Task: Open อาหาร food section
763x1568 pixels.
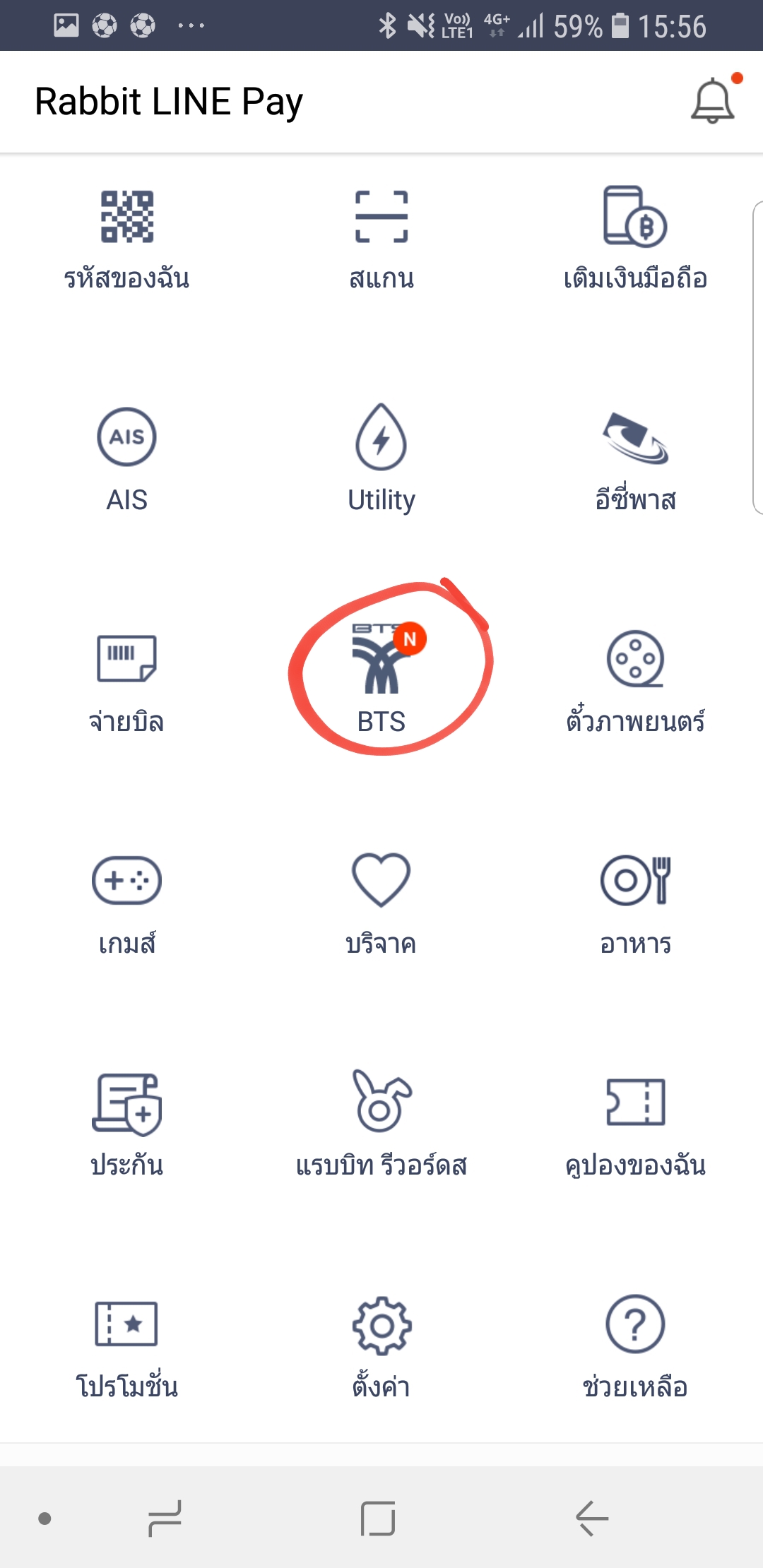Action: [635, 903]
